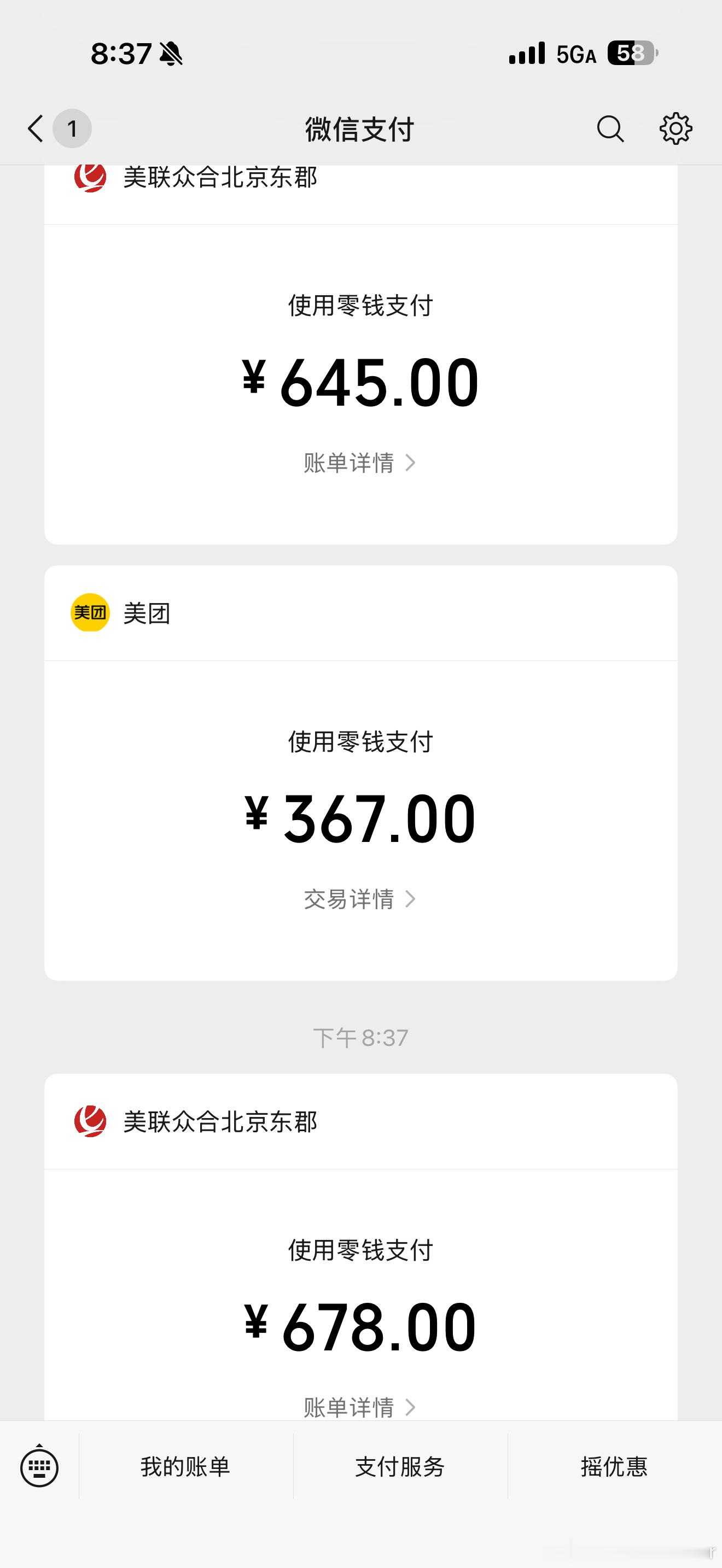This screenshot has width=722, height=1568.
Task: Open the 我的账单 menu
Action: pyautogui.click(x=185, y=1467)
